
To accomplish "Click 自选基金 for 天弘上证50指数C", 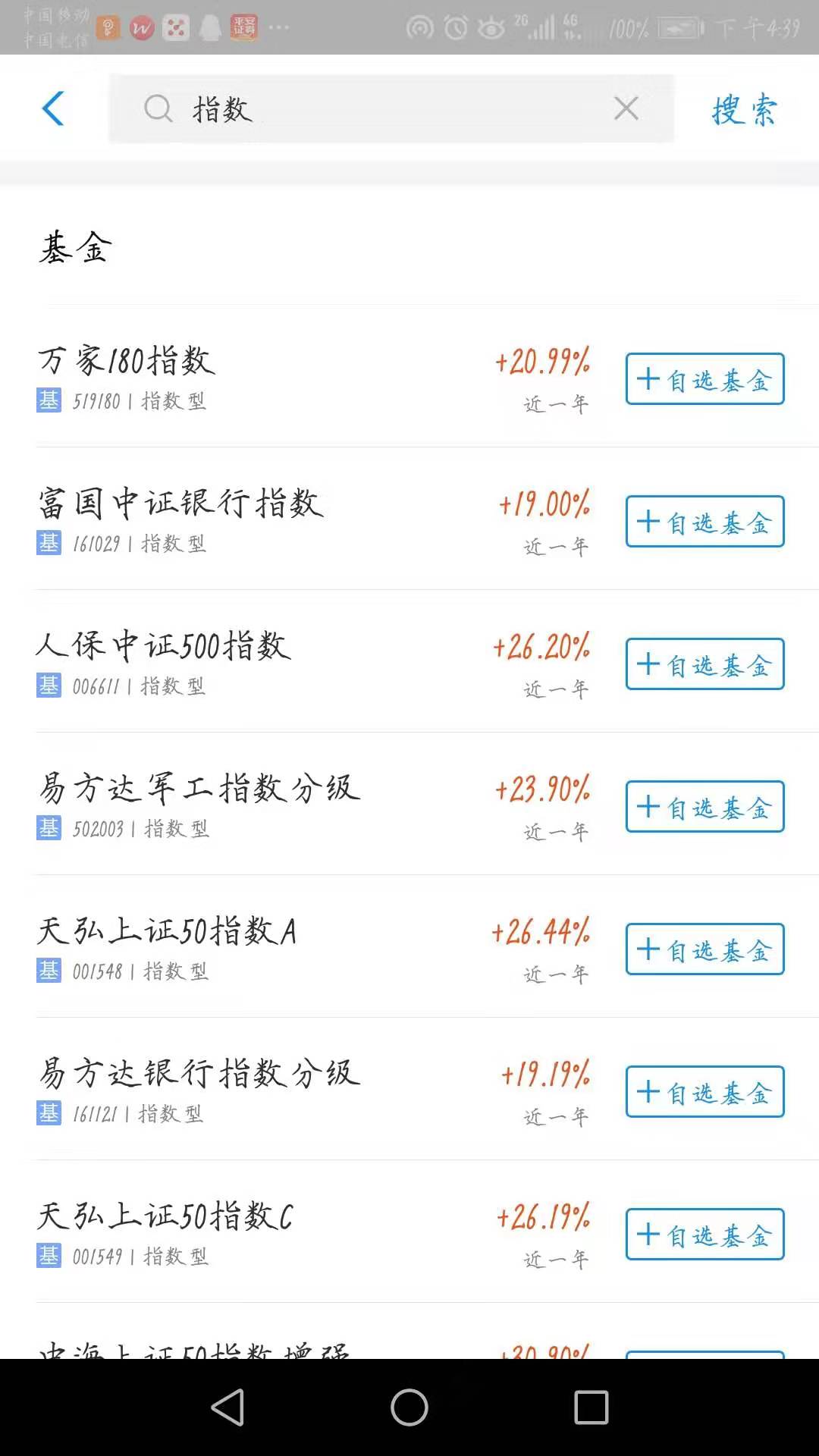I will 704,1234.
